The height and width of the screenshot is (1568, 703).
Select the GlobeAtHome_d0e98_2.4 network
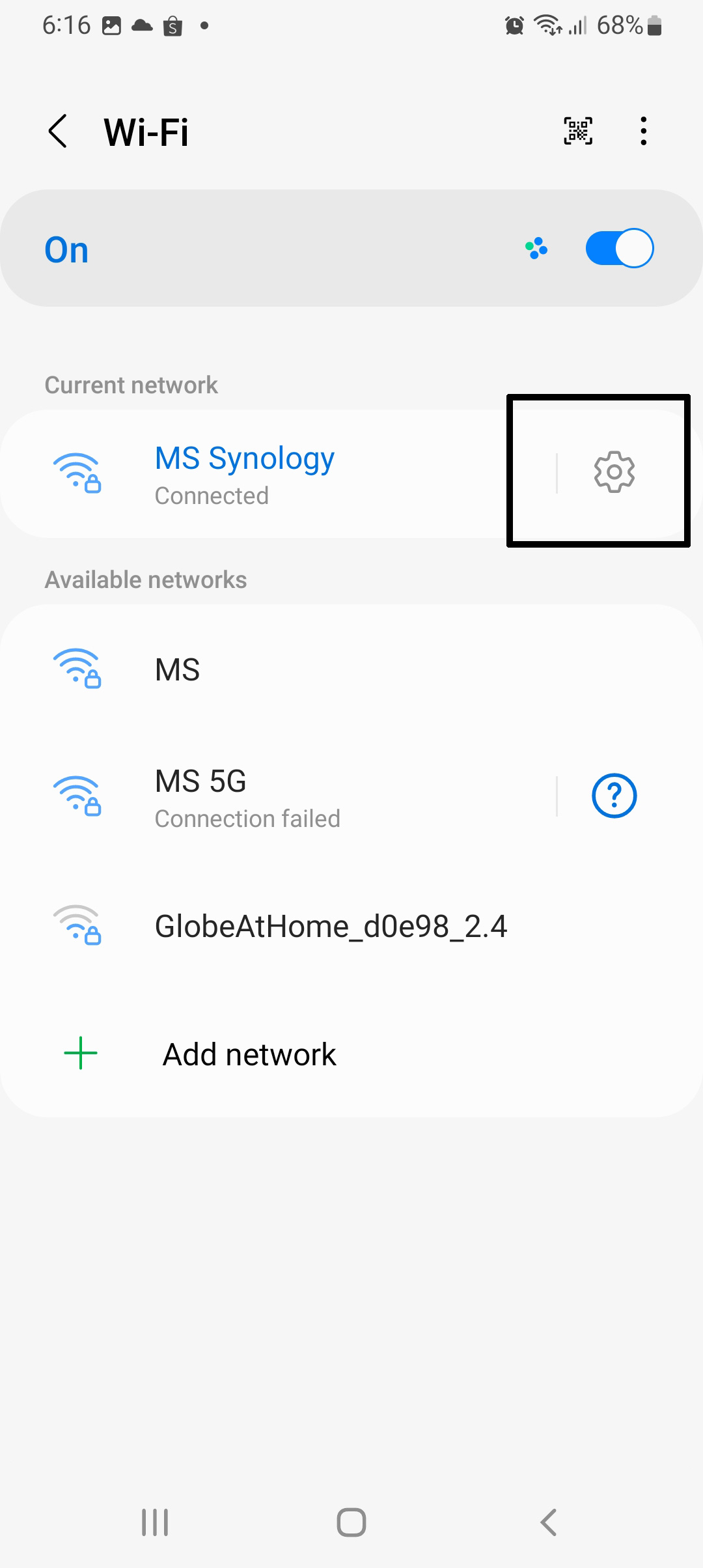coord(332,926)
